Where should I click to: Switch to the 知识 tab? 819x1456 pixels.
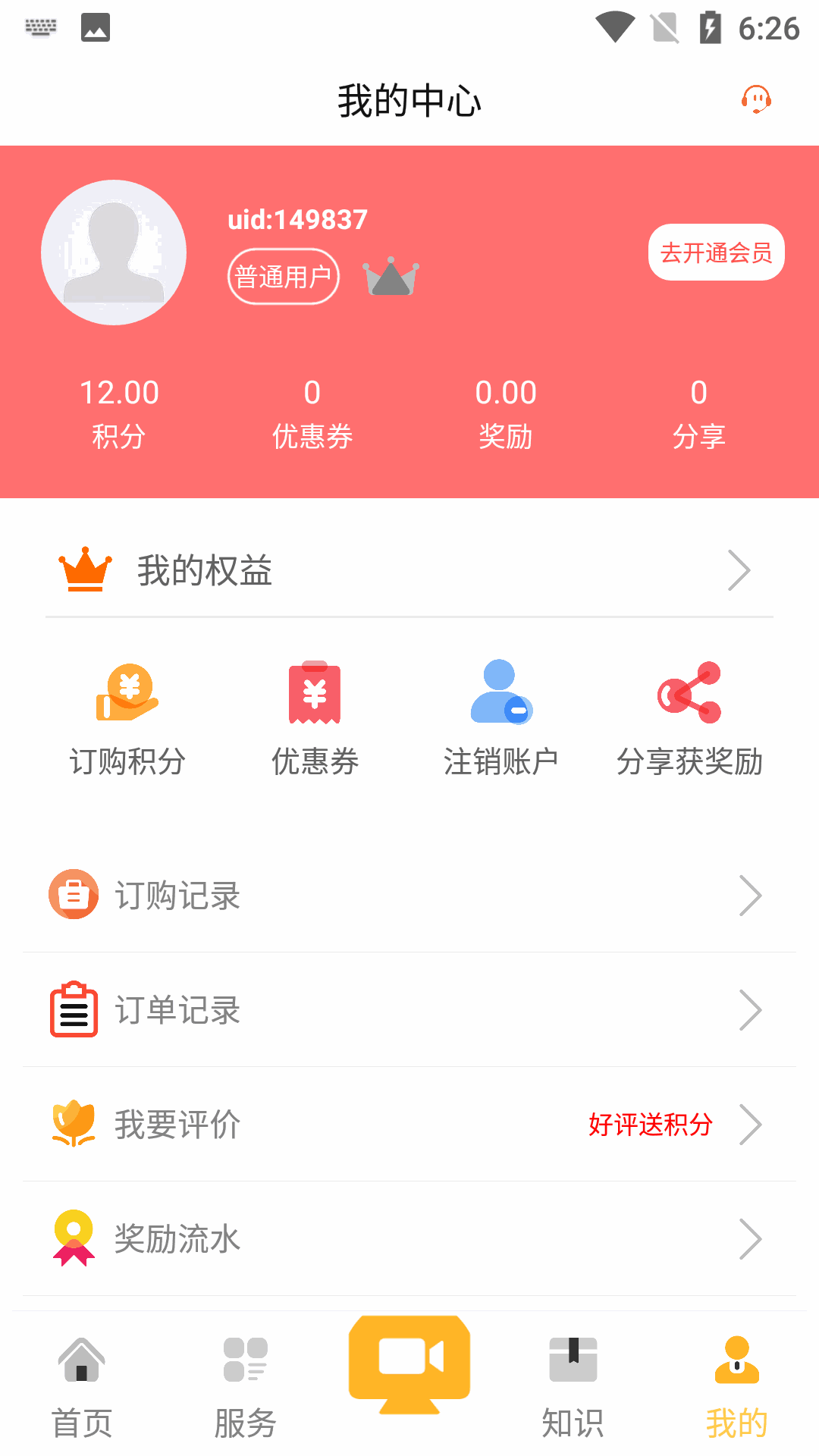pos(573,1380)
